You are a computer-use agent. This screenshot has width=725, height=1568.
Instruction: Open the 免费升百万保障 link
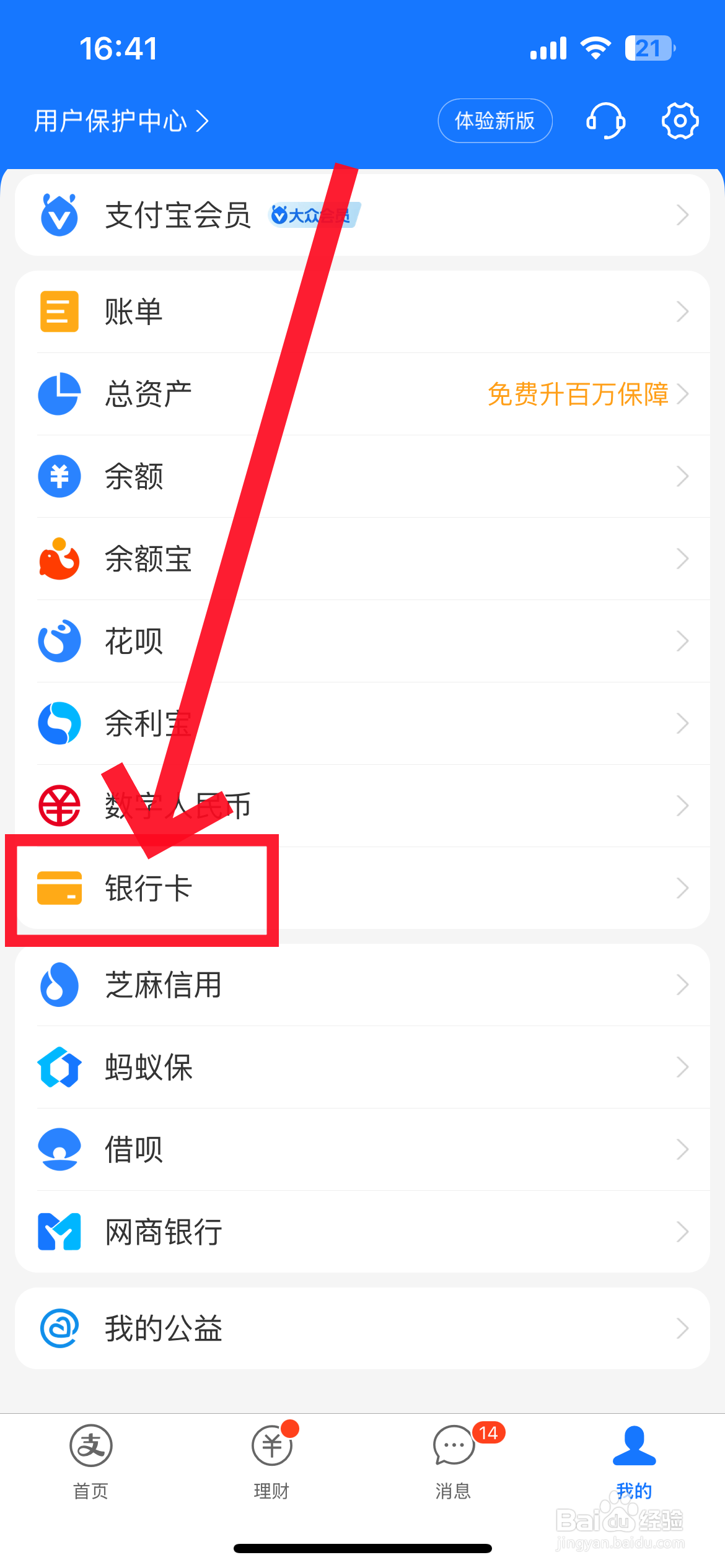tap(578, 394)
